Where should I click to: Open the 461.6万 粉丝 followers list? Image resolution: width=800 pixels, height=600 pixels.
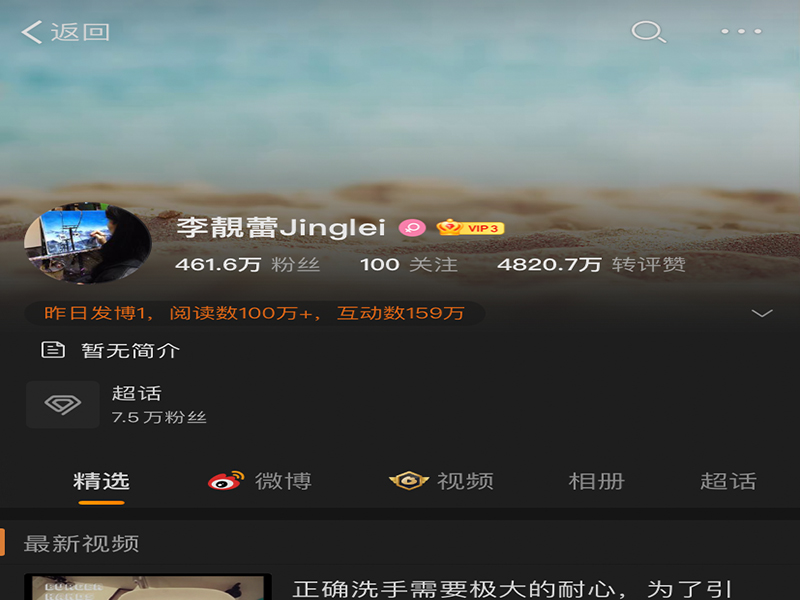pyautogui.click(x=247, y=265)
